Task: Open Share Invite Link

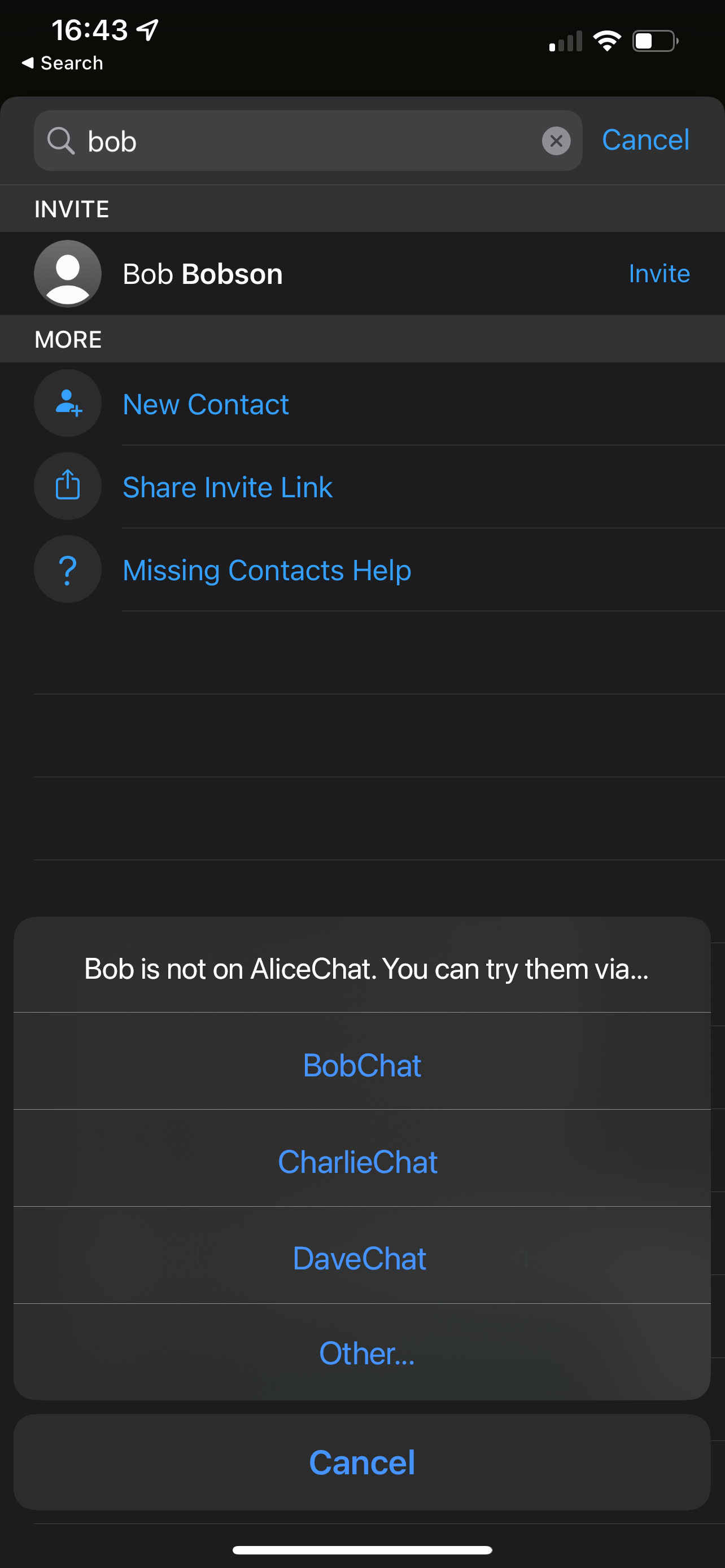Action: tap(227, 487)
